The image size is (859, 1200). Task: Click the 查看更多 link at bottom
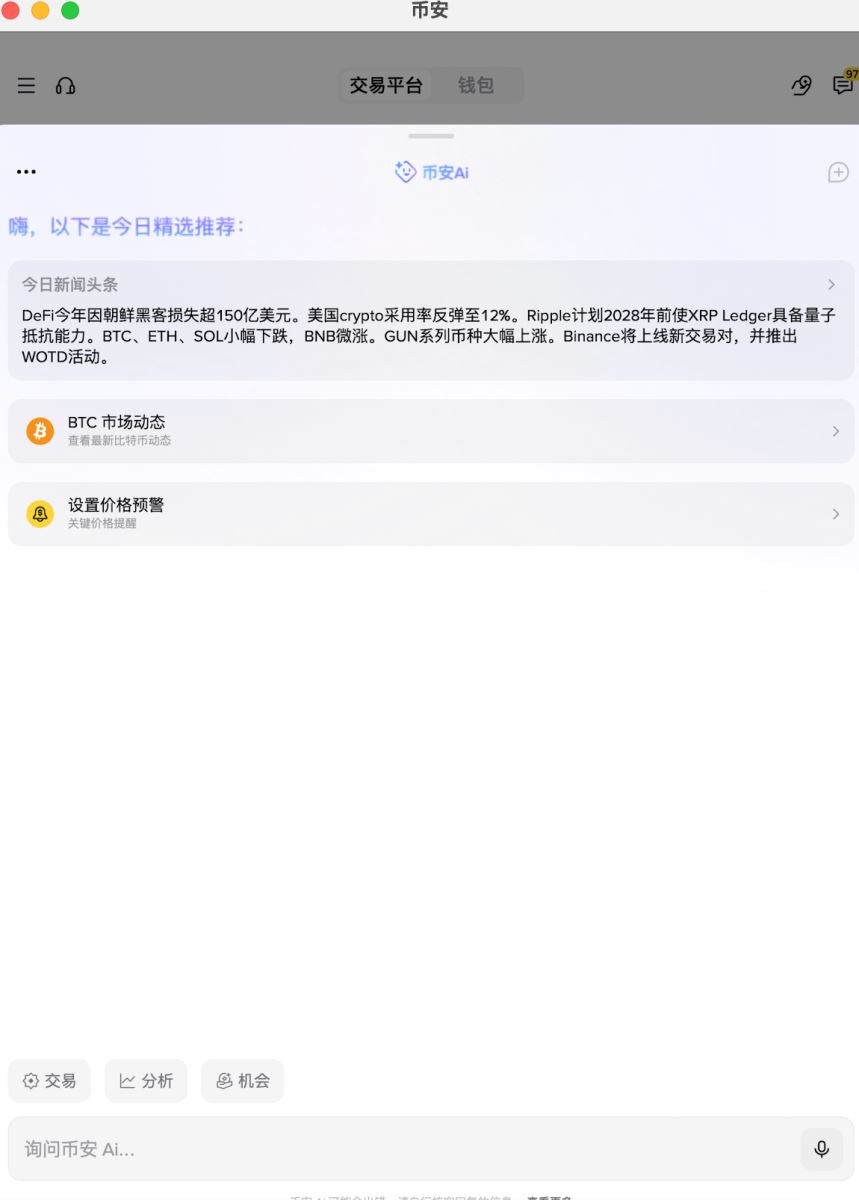[x=547, y=1196]
